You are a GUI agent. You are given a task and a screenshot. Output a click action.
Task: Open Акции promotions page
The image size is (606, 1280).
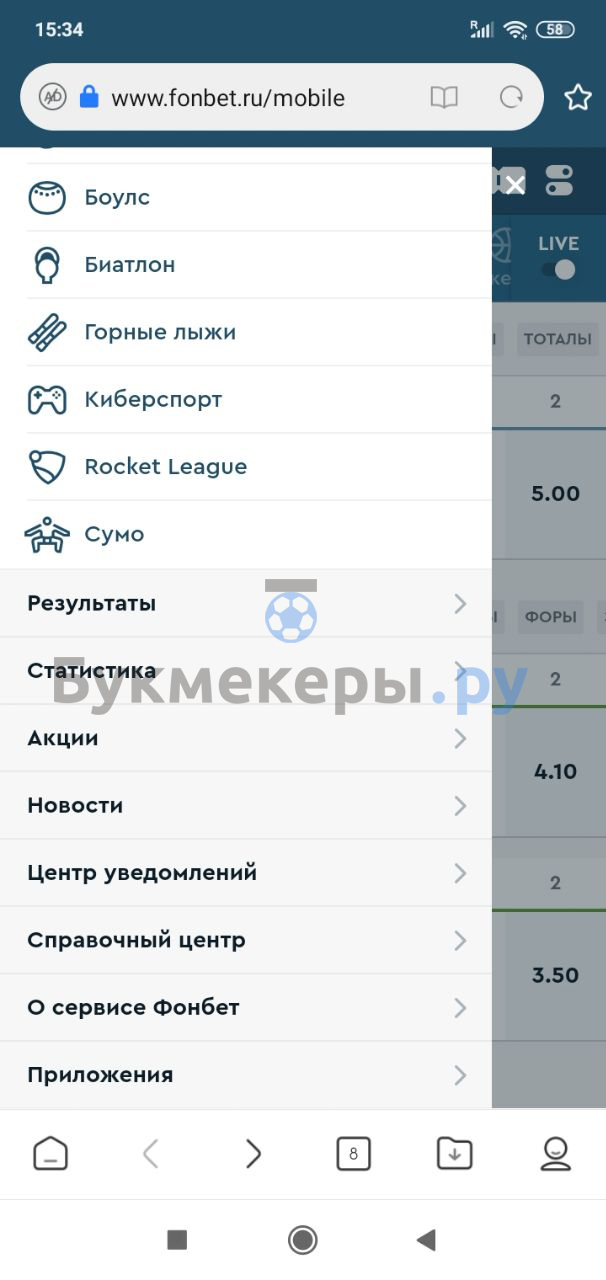(x=246, y=738)
